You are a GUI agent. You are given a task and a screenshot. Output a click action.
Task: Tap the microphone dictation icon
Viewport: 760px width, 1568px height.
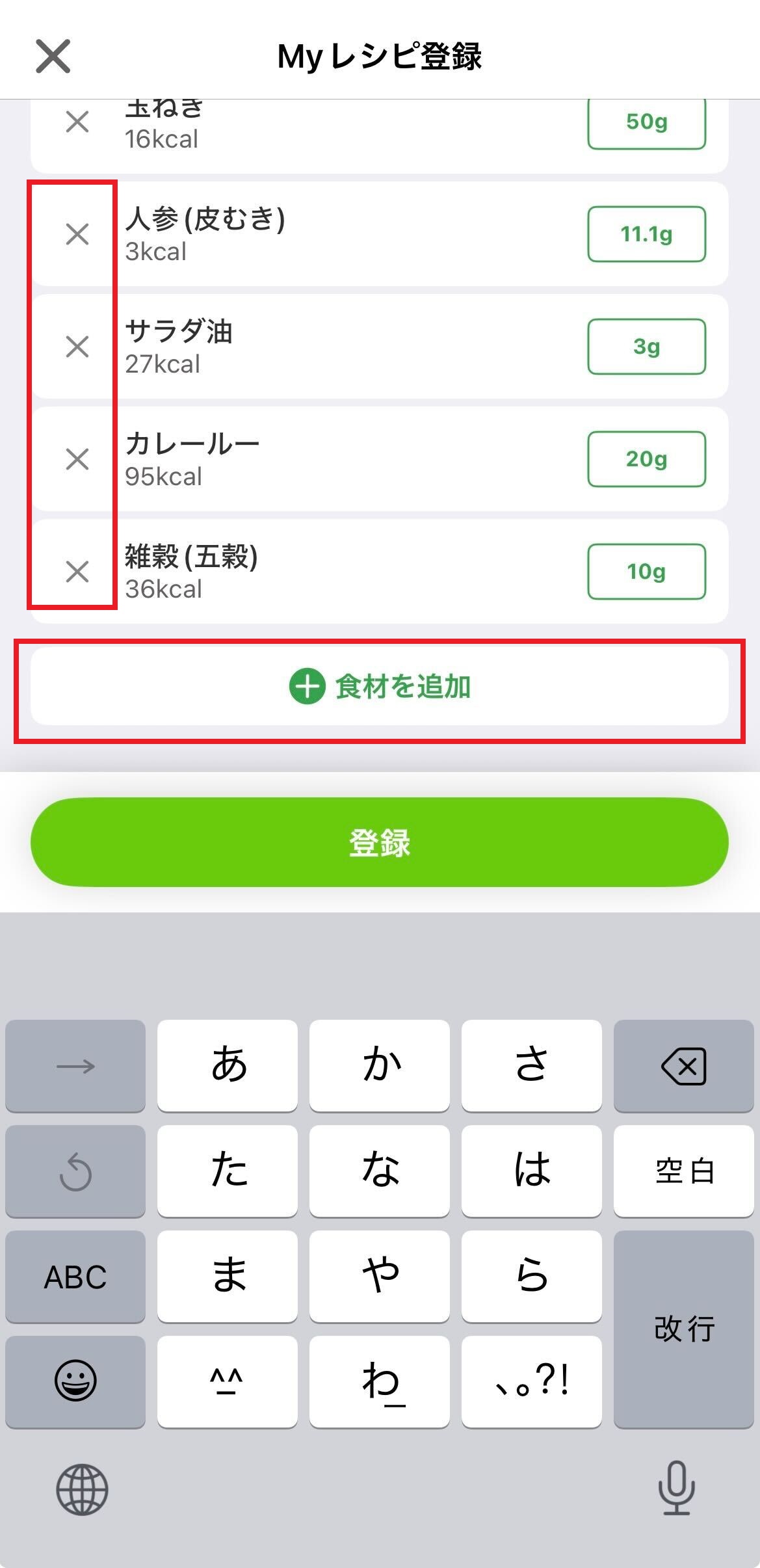click(x=676, y=1491)
